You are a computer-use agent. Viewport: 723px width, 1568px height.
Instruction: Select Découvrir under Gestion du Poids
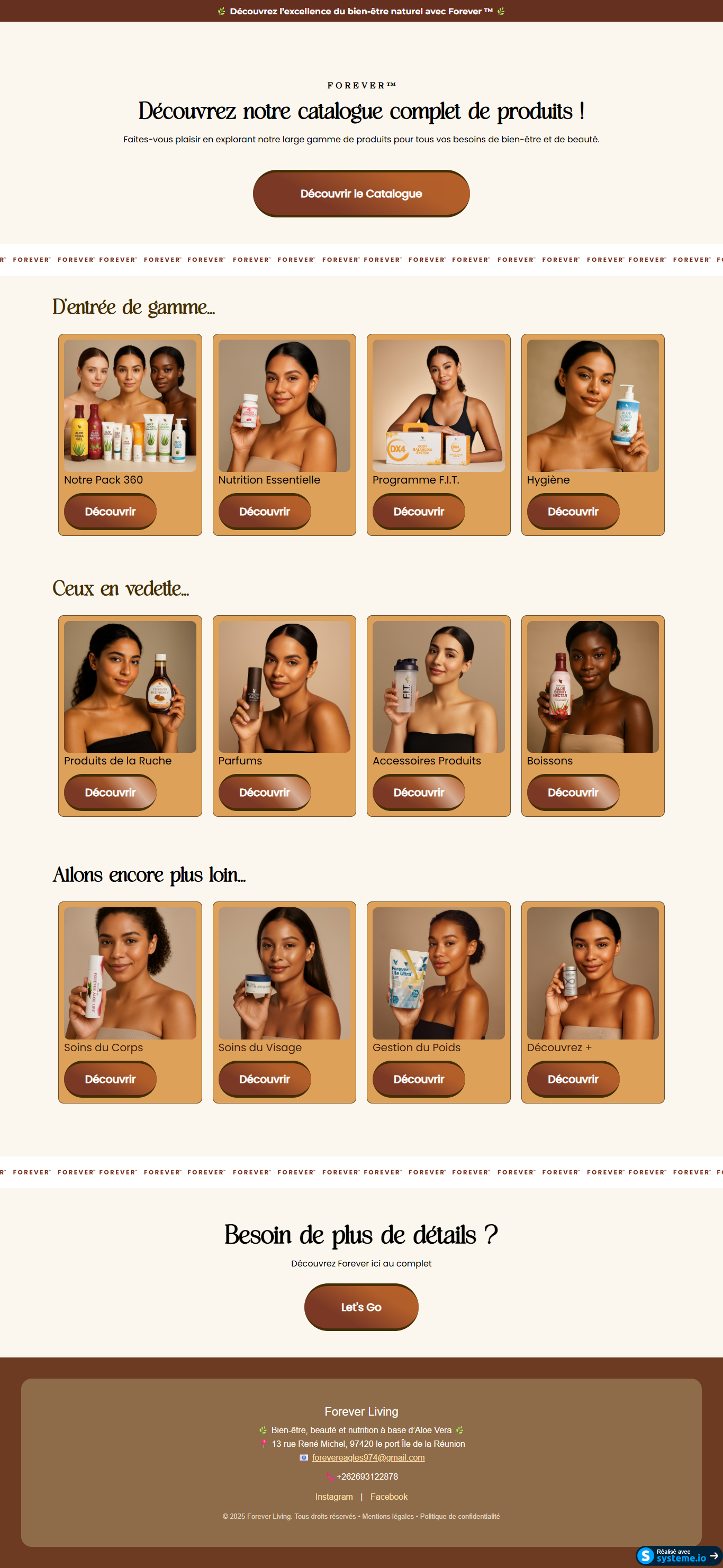419,1079
